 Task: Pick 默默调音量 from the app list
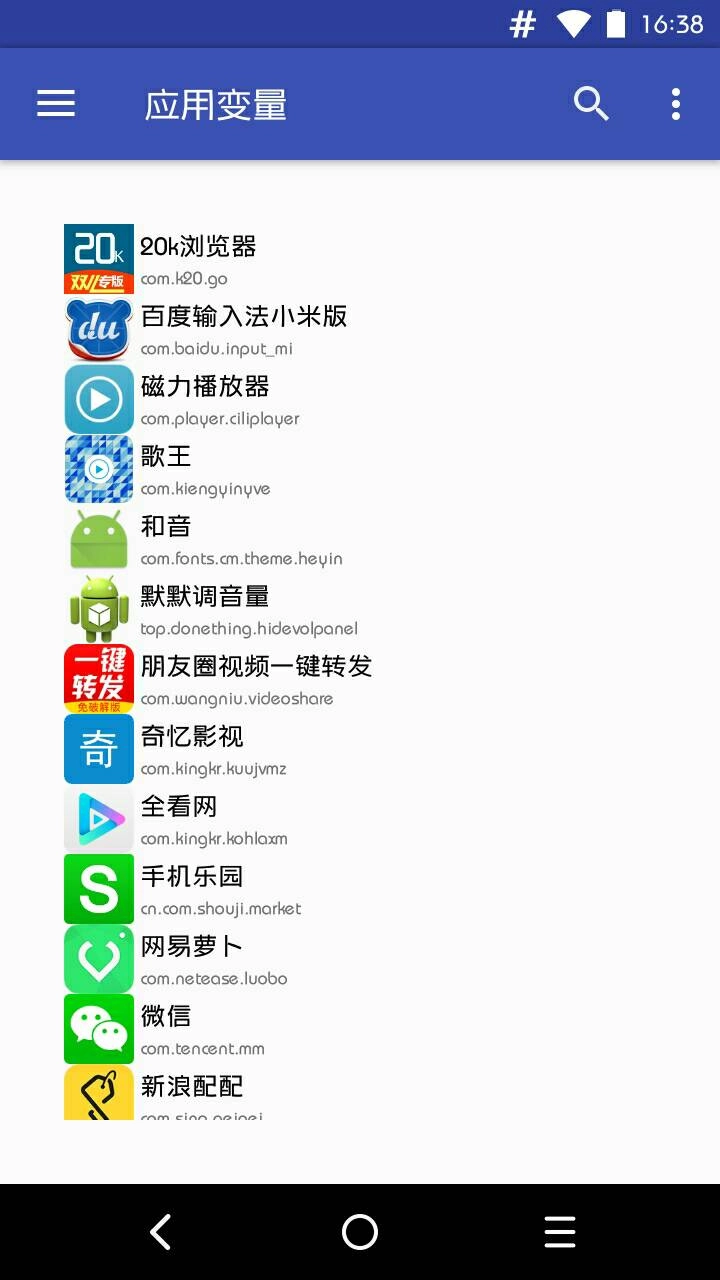pos(360,609)
